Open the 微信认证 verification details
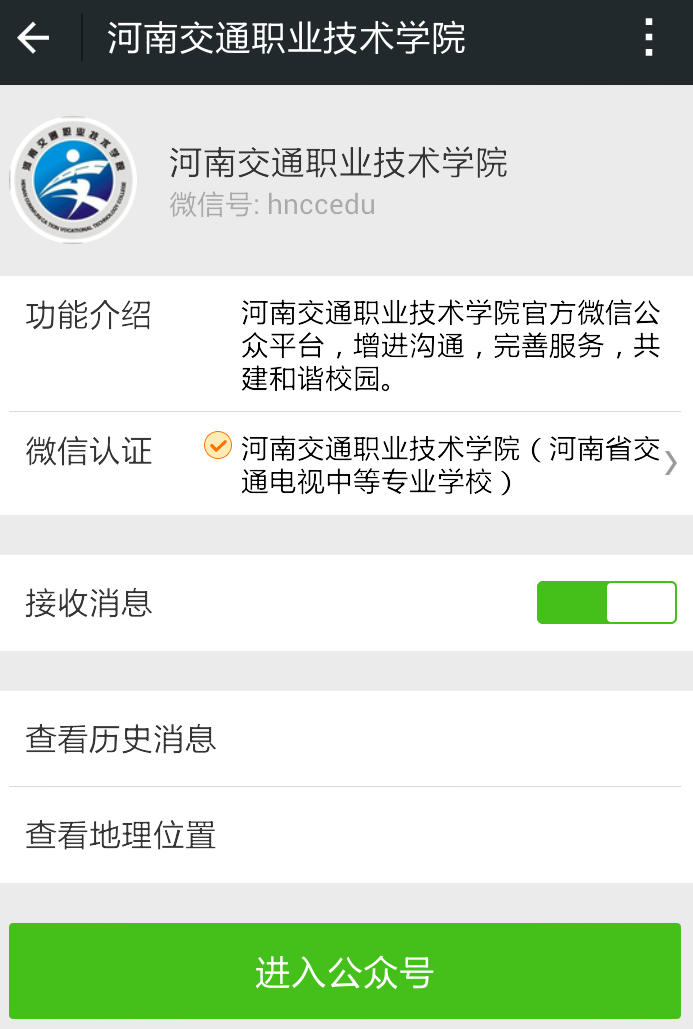The width and height of the screenshot is (693, 1029). tap(345, 464)
